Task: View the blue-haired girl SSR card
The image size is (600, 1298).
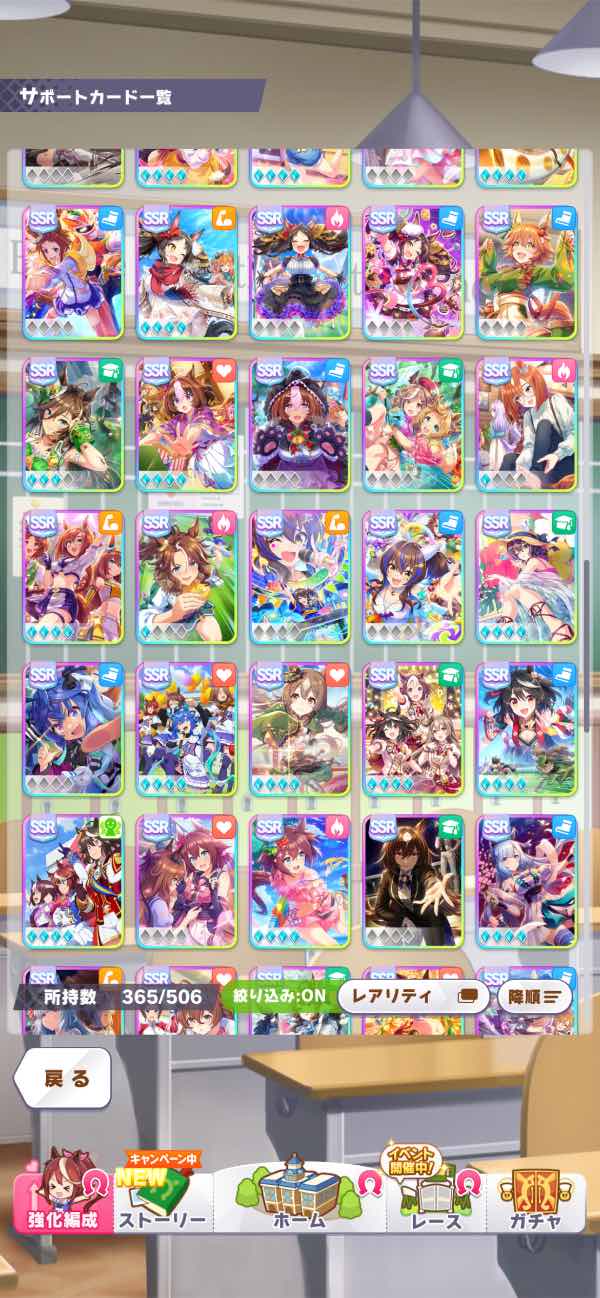Action: (x=73, y=729)
